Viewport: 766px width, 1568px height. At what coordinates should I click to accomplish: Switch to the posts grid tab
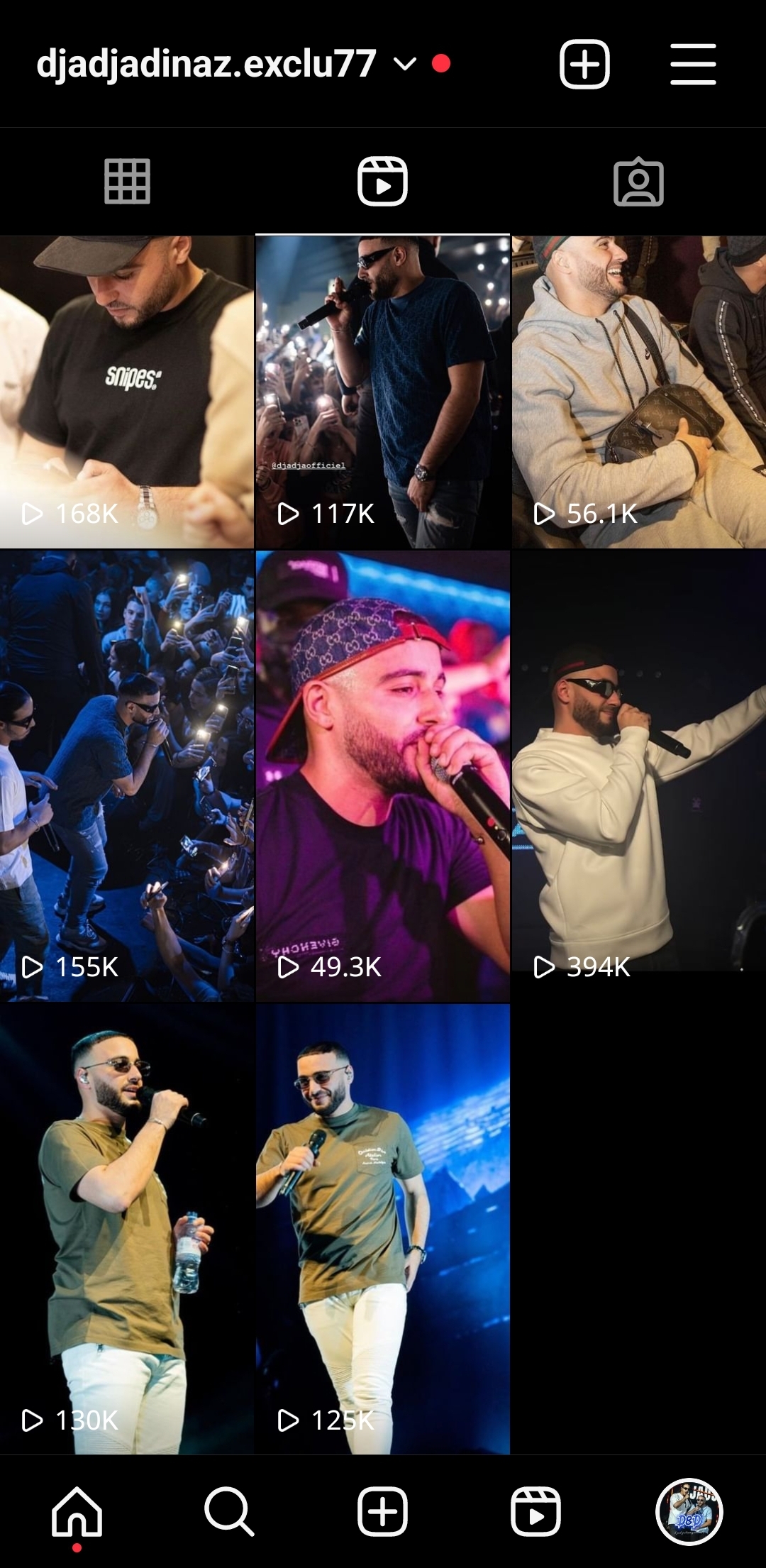[x=128, y=182]
